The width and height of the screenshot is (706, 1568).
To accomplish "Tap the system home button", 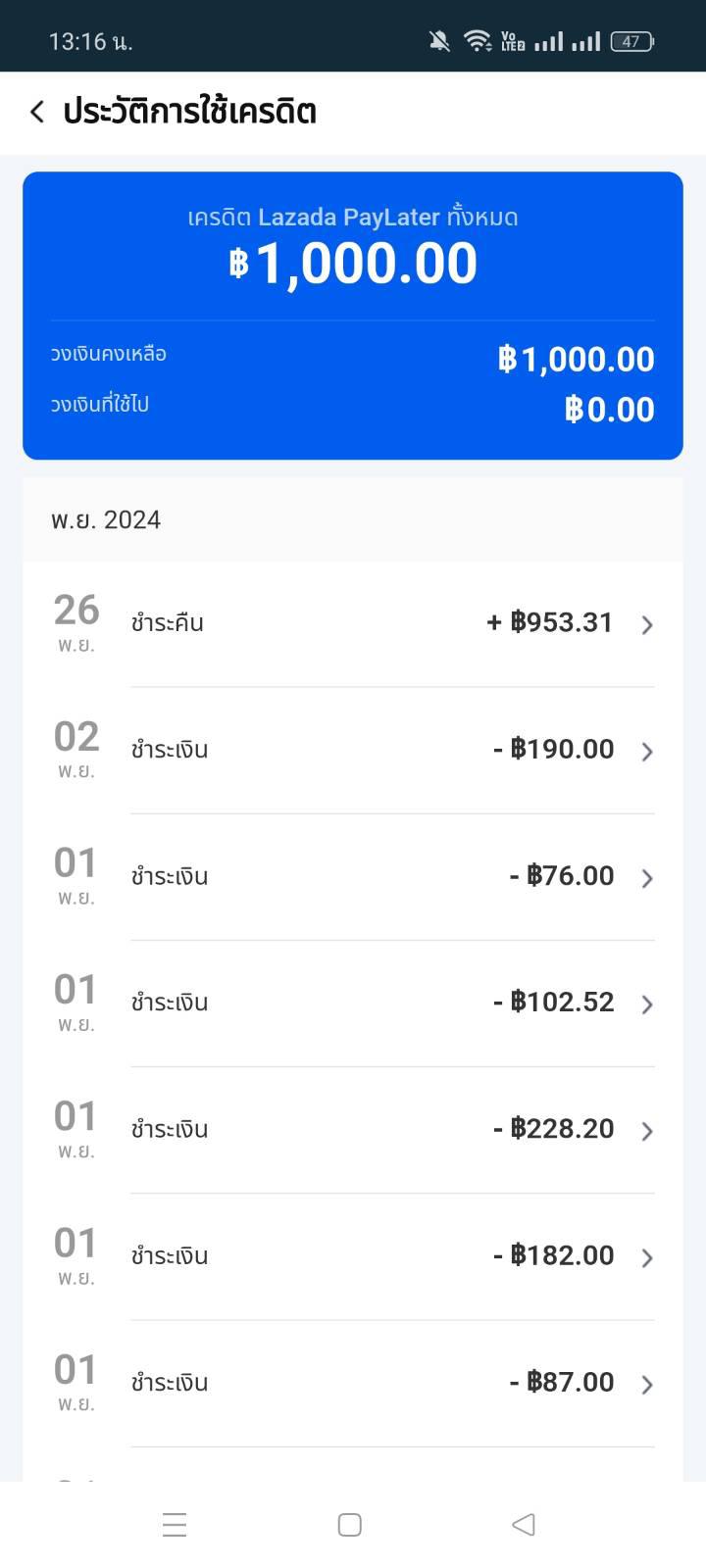I will pos(350,1525).
